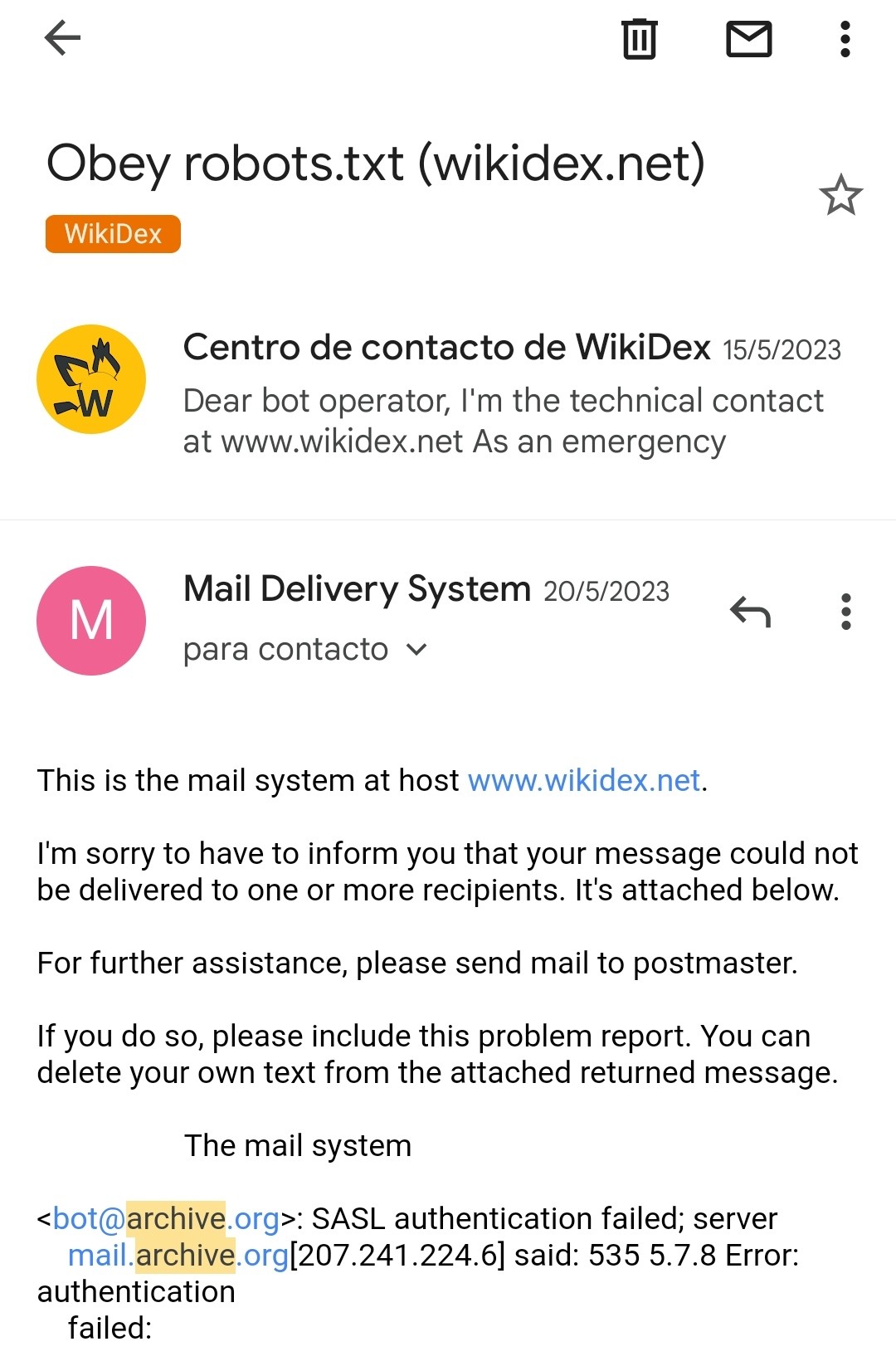Mark the conversation as unread
Image resolution: width=896 pixels, height=1366 pixels.
[748, 39]
